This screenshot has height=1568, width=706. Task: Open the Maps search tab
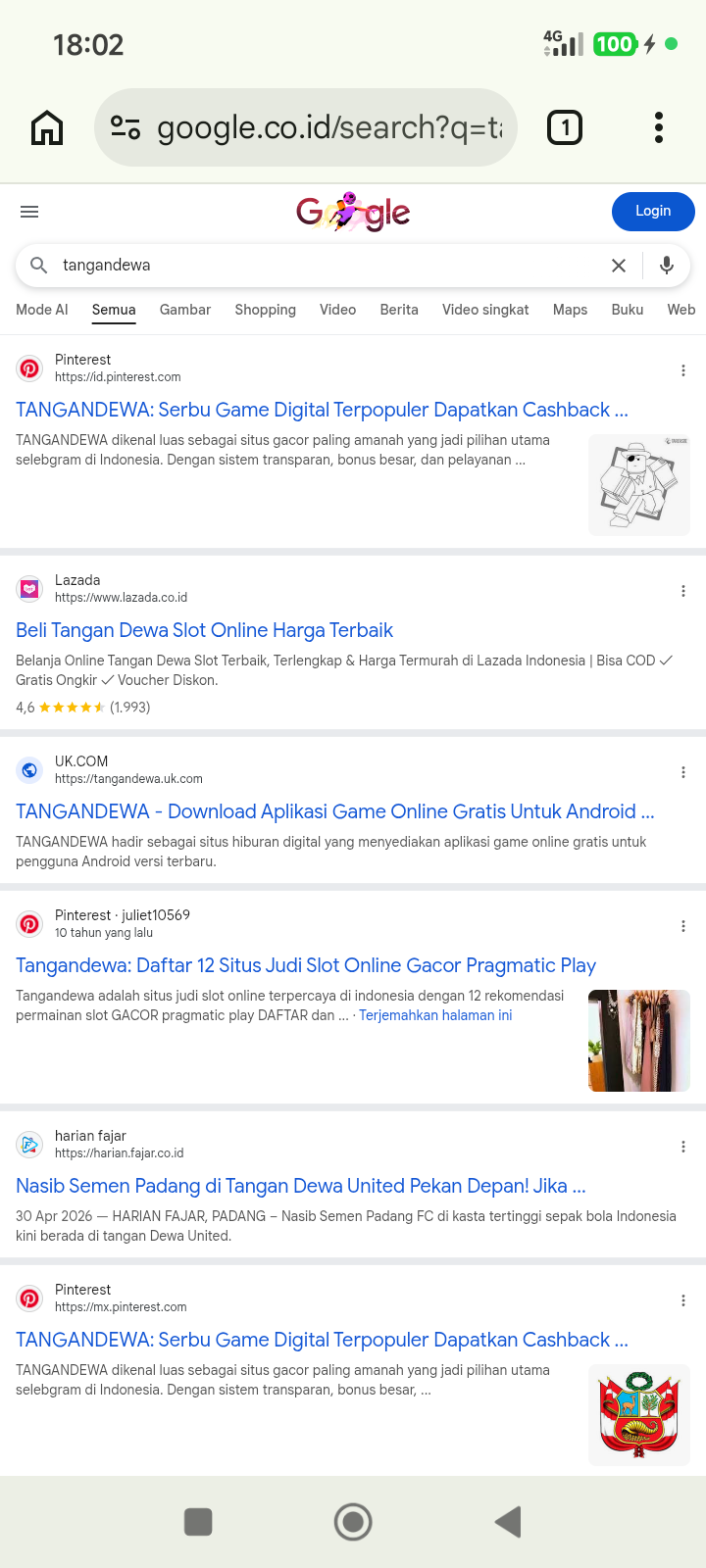tap(570, 310)
